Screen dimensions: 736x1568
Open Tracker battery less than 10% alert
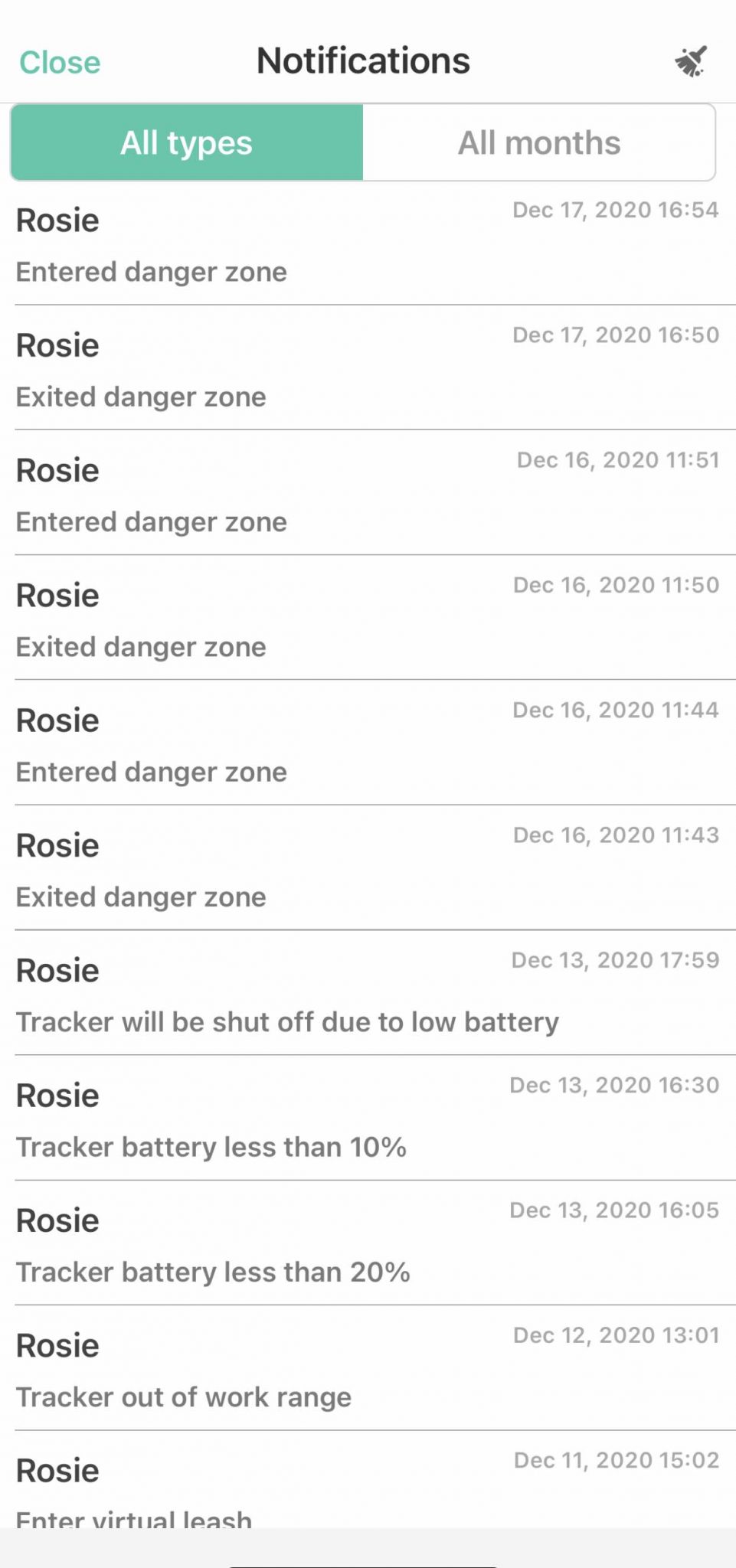coord(368,1119)
